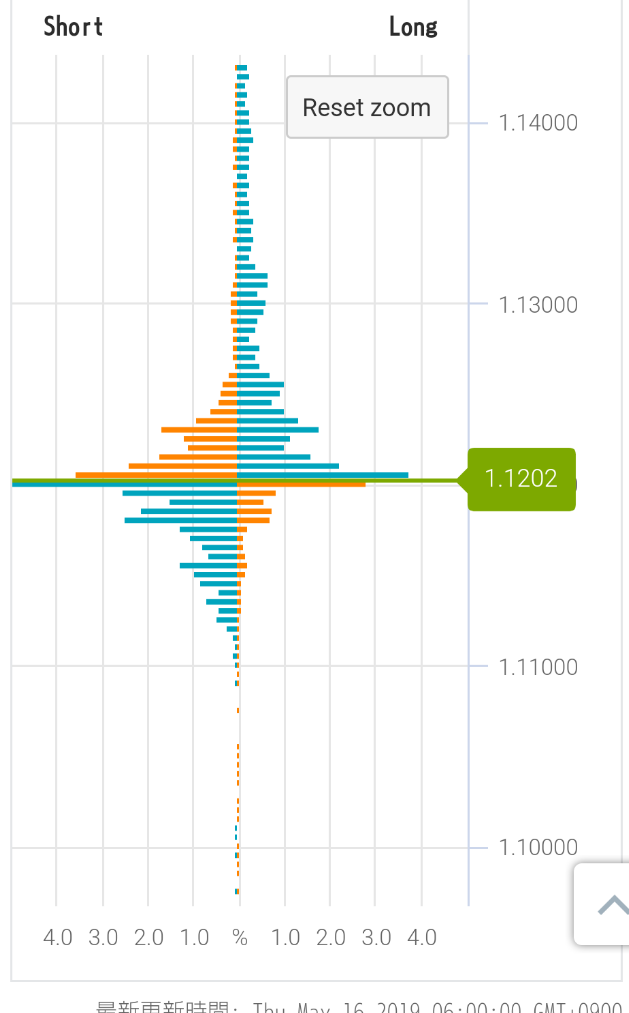Tap the scroll-to-top arrow button
Screen dimensions: 629x1013
click(x=607, y=905)
